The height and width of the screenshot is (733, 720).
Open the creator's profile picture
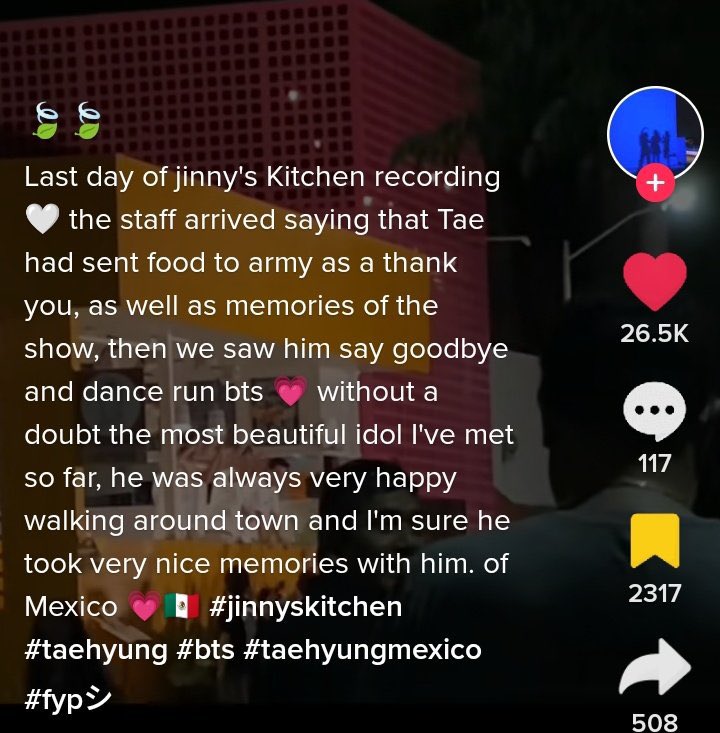tap(655, 132)
